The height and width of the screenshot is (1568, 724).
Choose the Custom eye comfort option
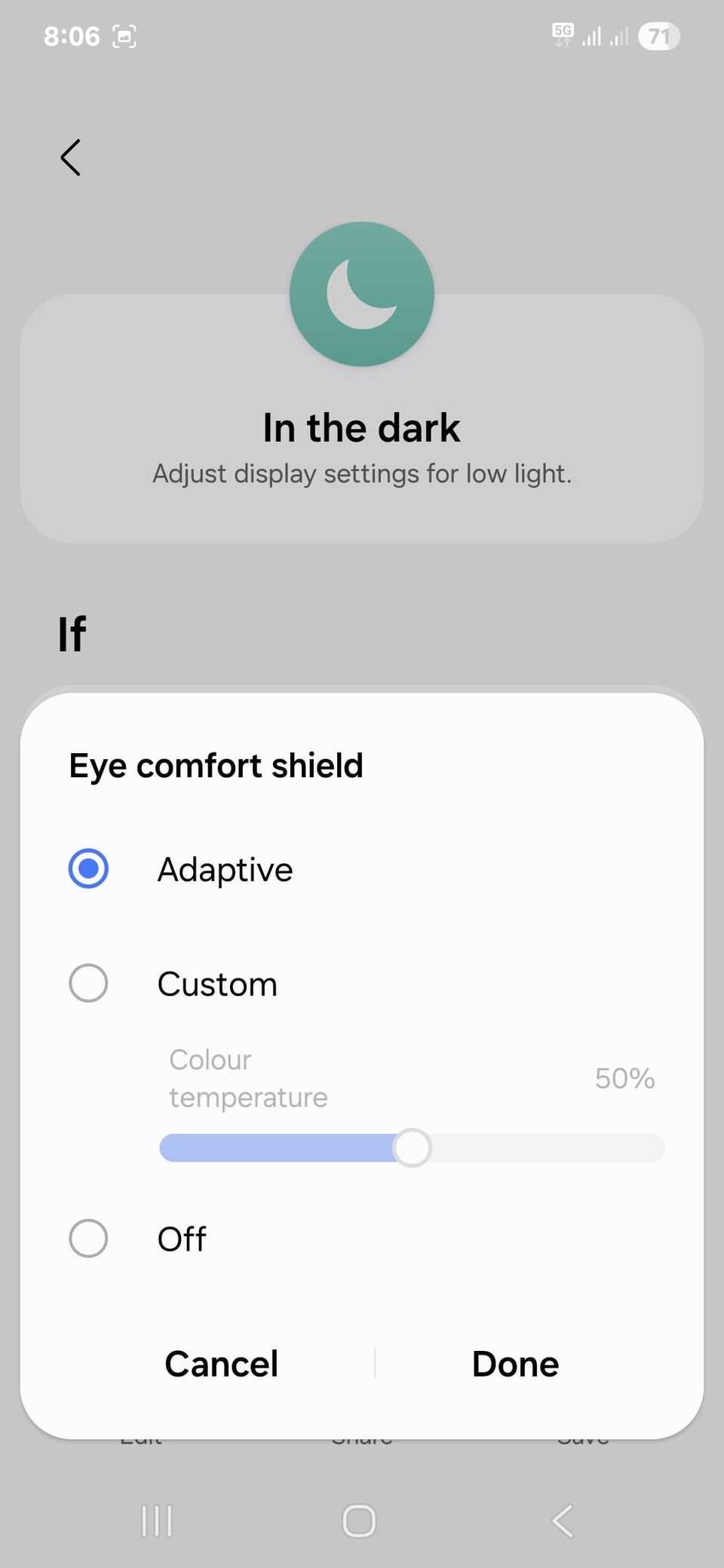click(88, 983)
